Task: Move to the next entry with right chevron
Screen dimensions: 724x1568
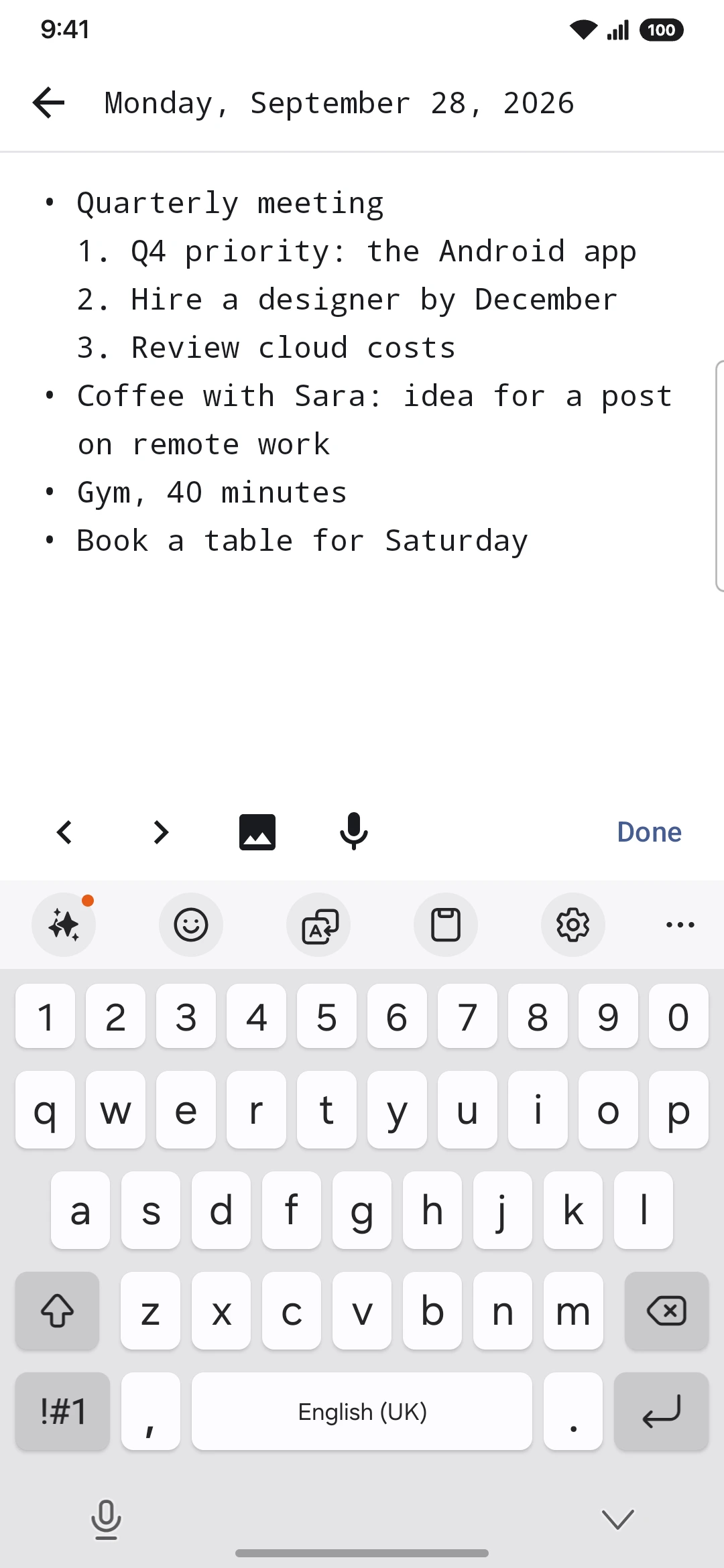Action: (161, 832)
